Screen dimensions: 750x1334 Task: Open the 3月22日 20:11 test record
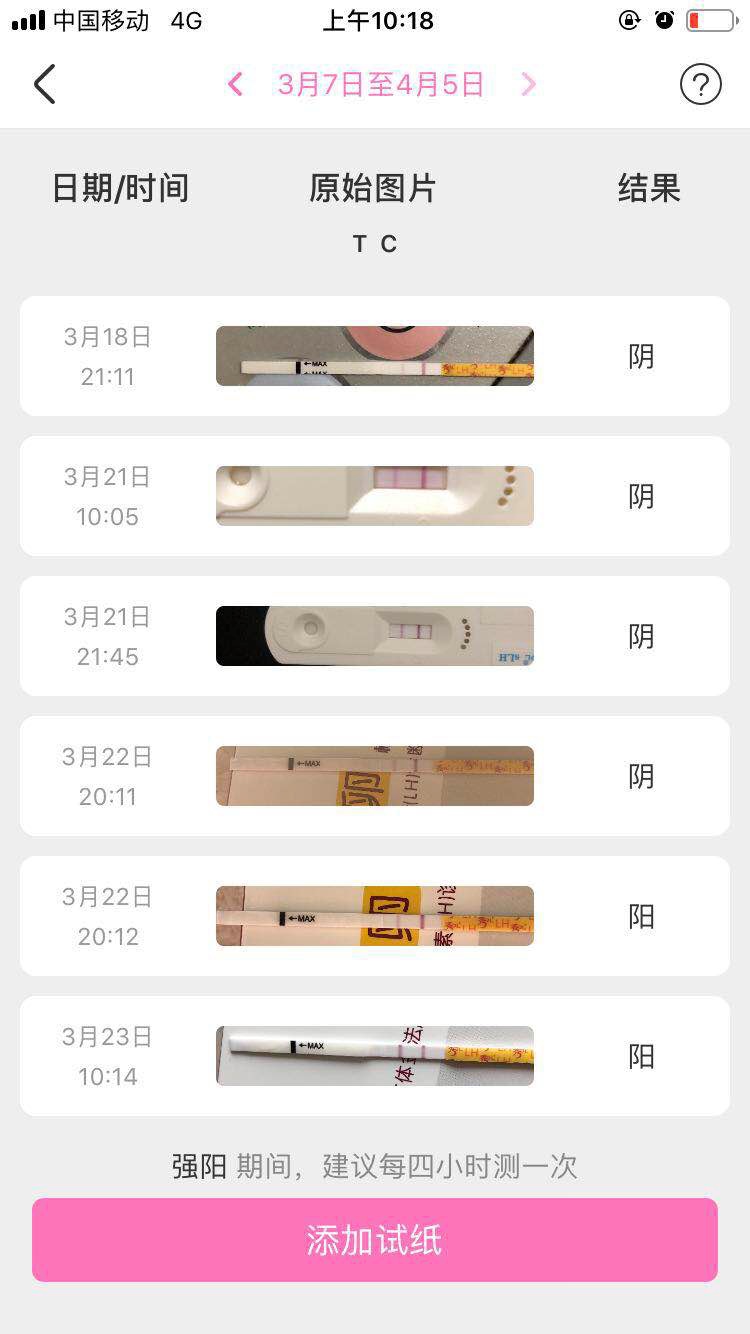click(374, 776)
